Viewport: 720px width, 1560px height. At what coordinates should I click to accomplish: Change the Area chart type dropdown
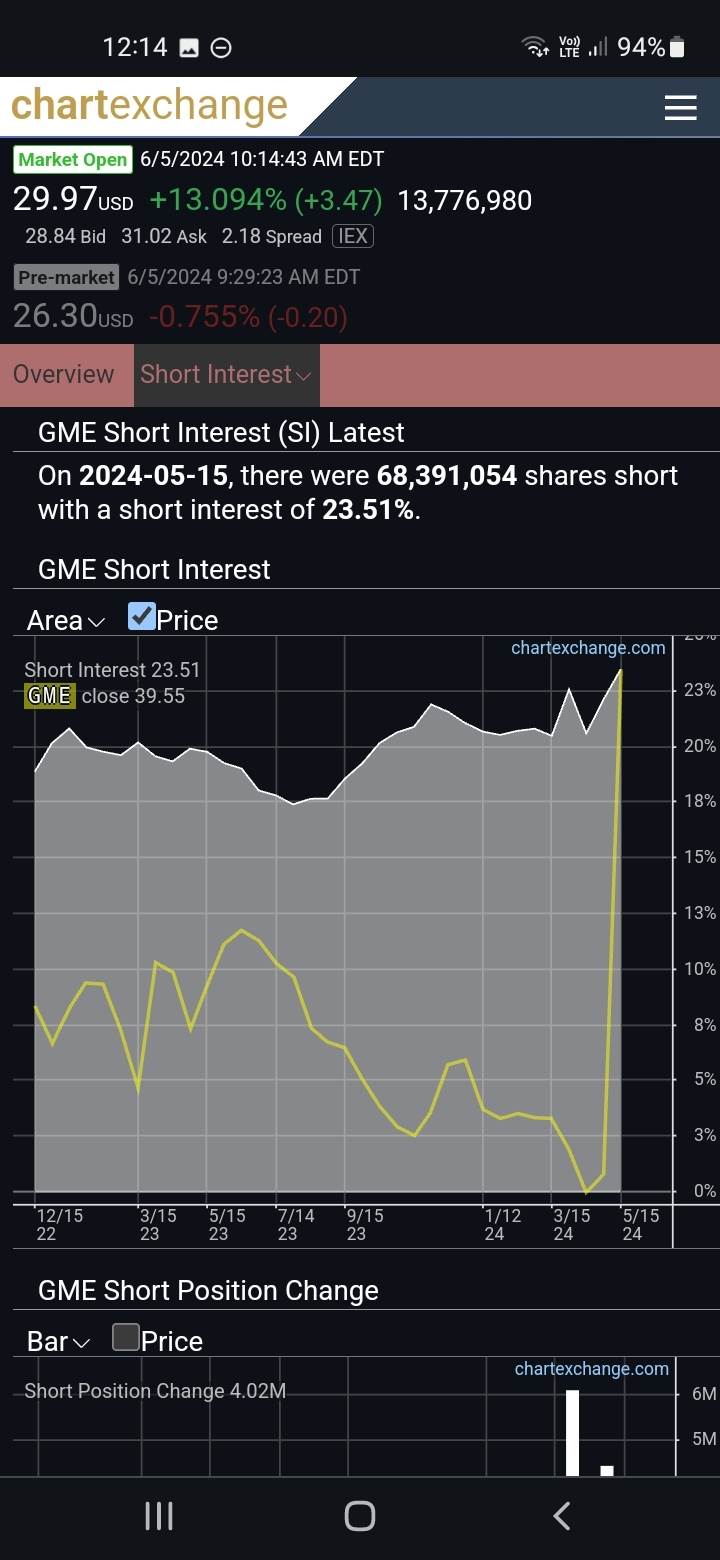coord(66,620)
